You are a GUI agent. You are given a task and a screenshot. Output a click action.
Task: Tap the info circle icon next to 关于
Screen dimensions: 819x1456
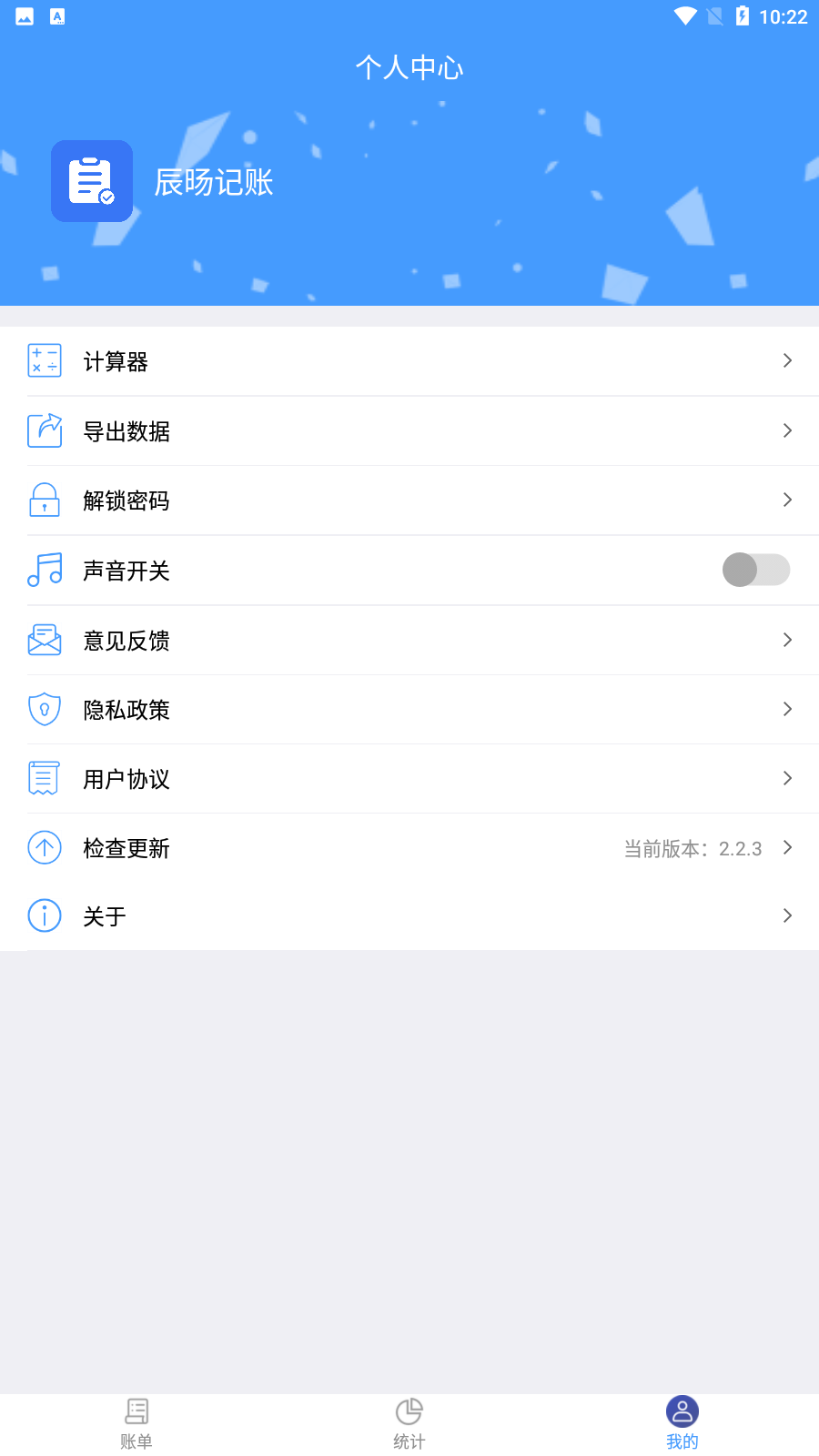(44, 916)
